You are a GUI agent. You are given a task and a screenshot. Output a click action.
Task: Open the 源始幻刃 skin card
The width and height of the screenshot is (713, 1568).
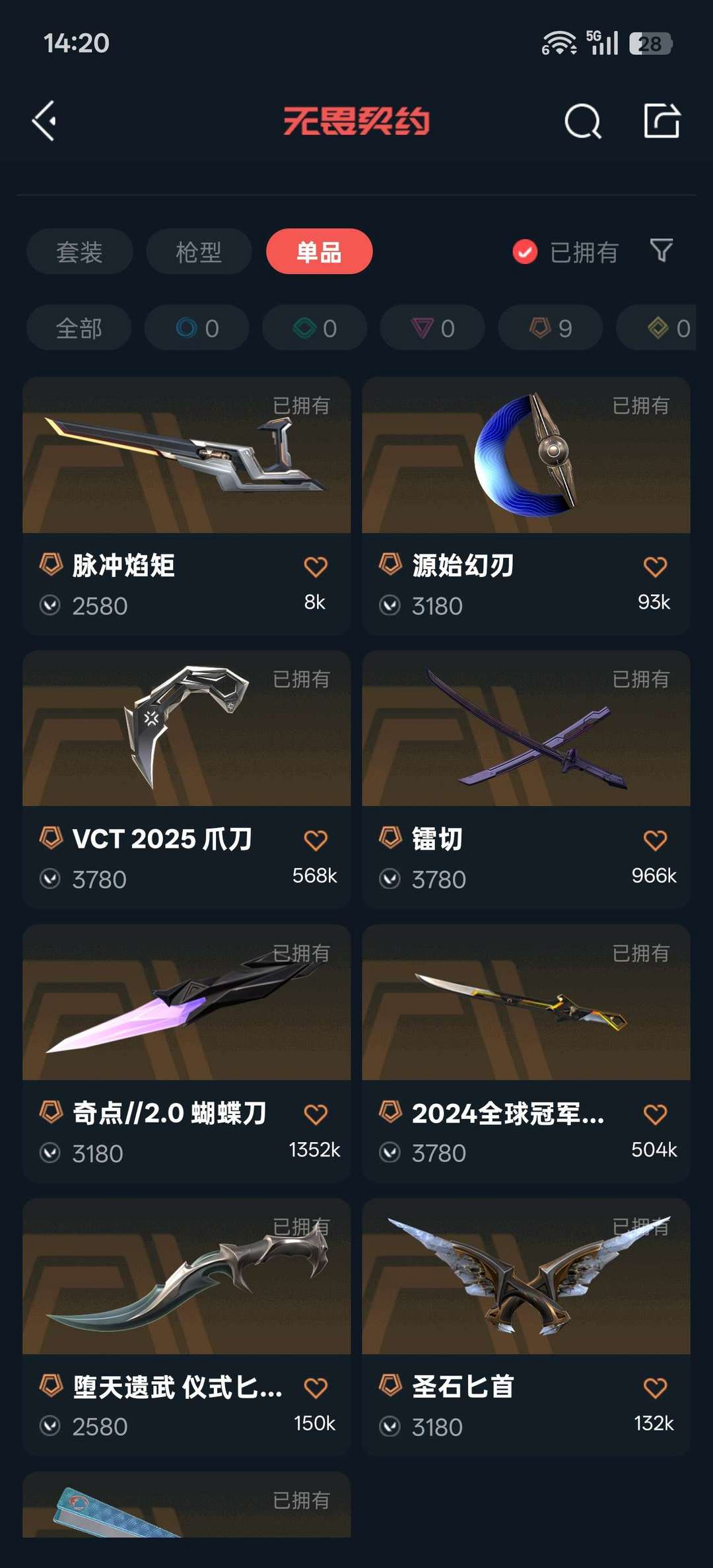point(526,462)
